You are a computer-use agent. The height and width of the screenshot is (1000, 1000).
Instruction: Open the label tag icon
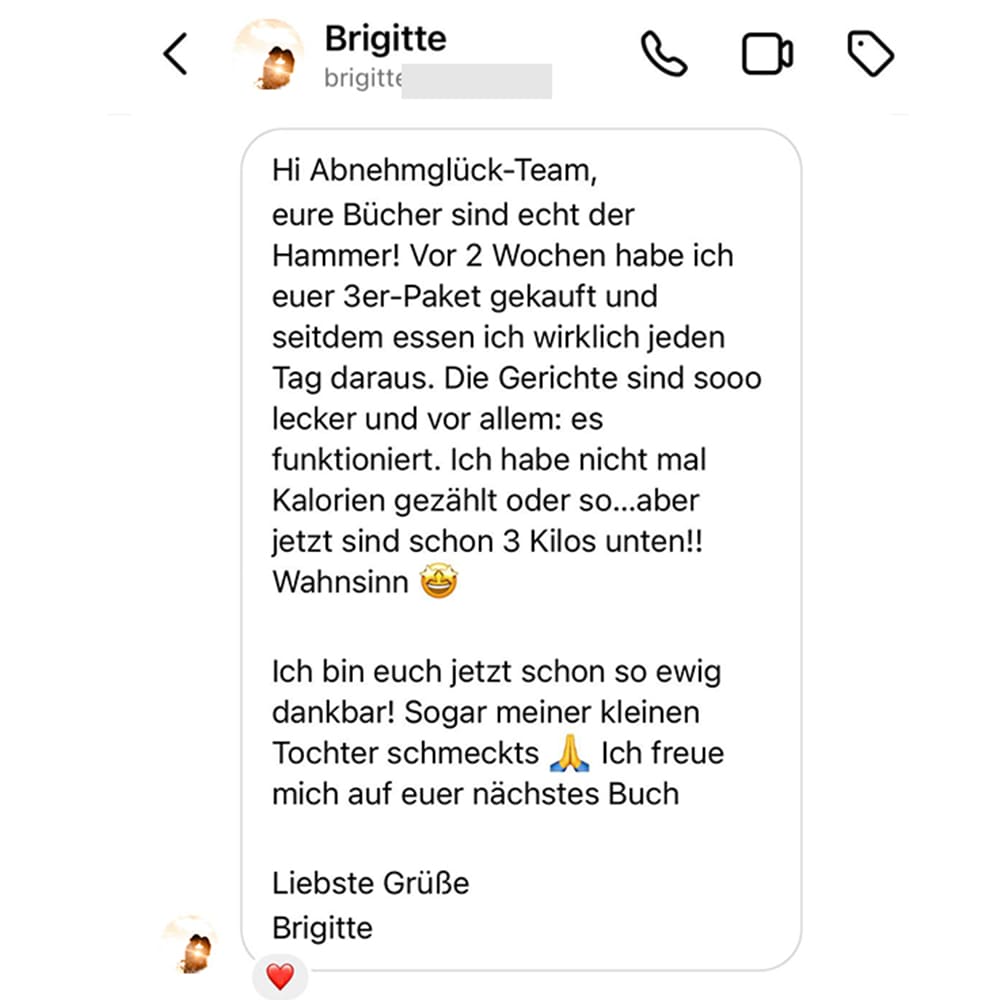point(870,54)
